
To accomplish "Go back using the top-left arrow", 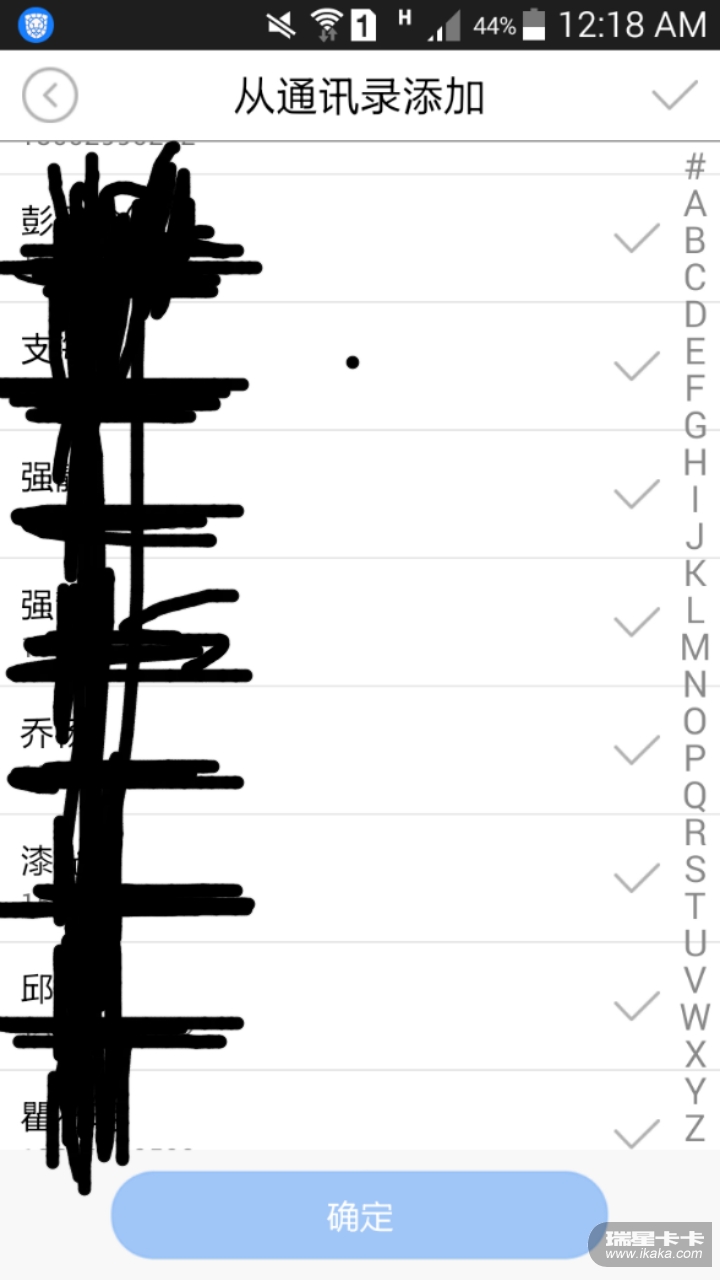I will coord(50,96).
